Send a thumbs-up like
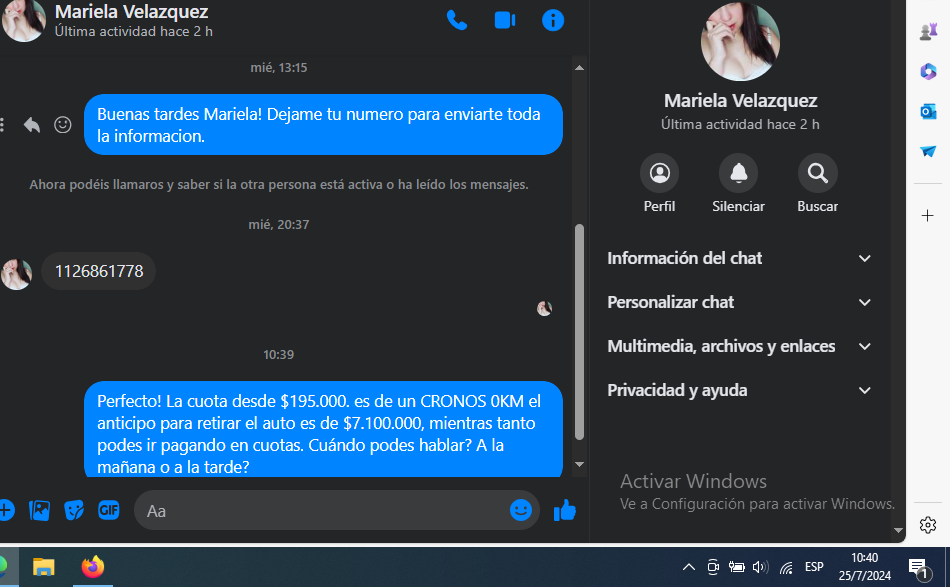Screen dimensions: 950x587 point(565,510)
